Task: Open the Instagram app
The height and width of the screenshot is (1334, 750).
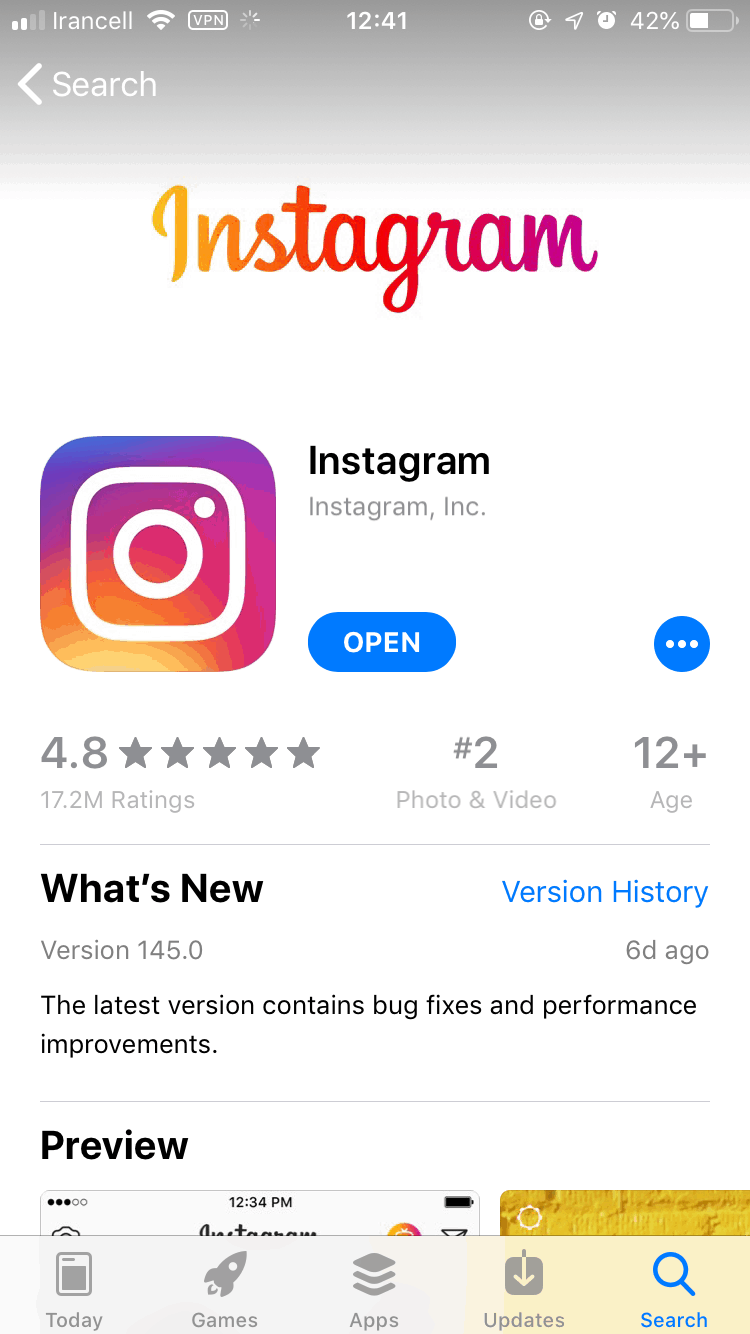Action: pos(381,642)
